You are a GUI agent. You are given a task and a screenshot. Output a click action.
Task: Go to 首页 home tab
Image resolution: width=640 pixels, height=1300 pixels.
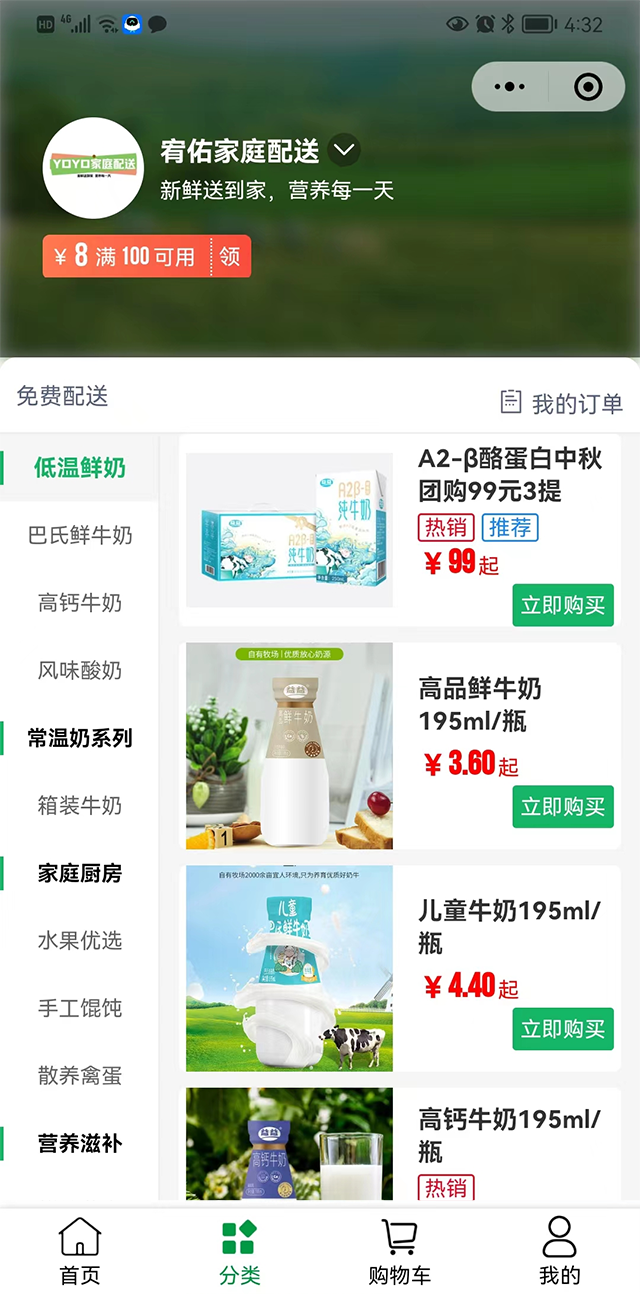tap(80, 1251)
